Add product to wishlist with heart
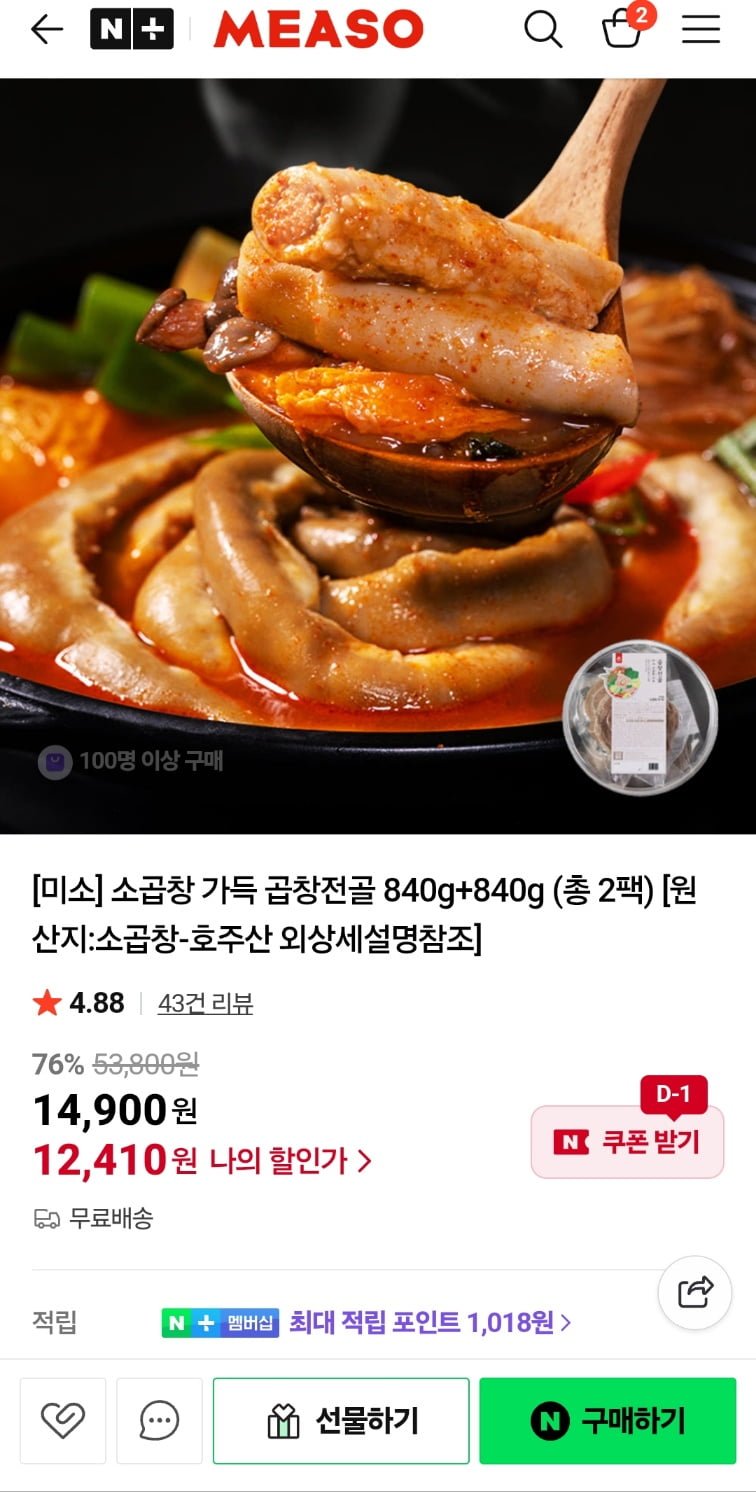756x1492 pixels. point(63,1420)
